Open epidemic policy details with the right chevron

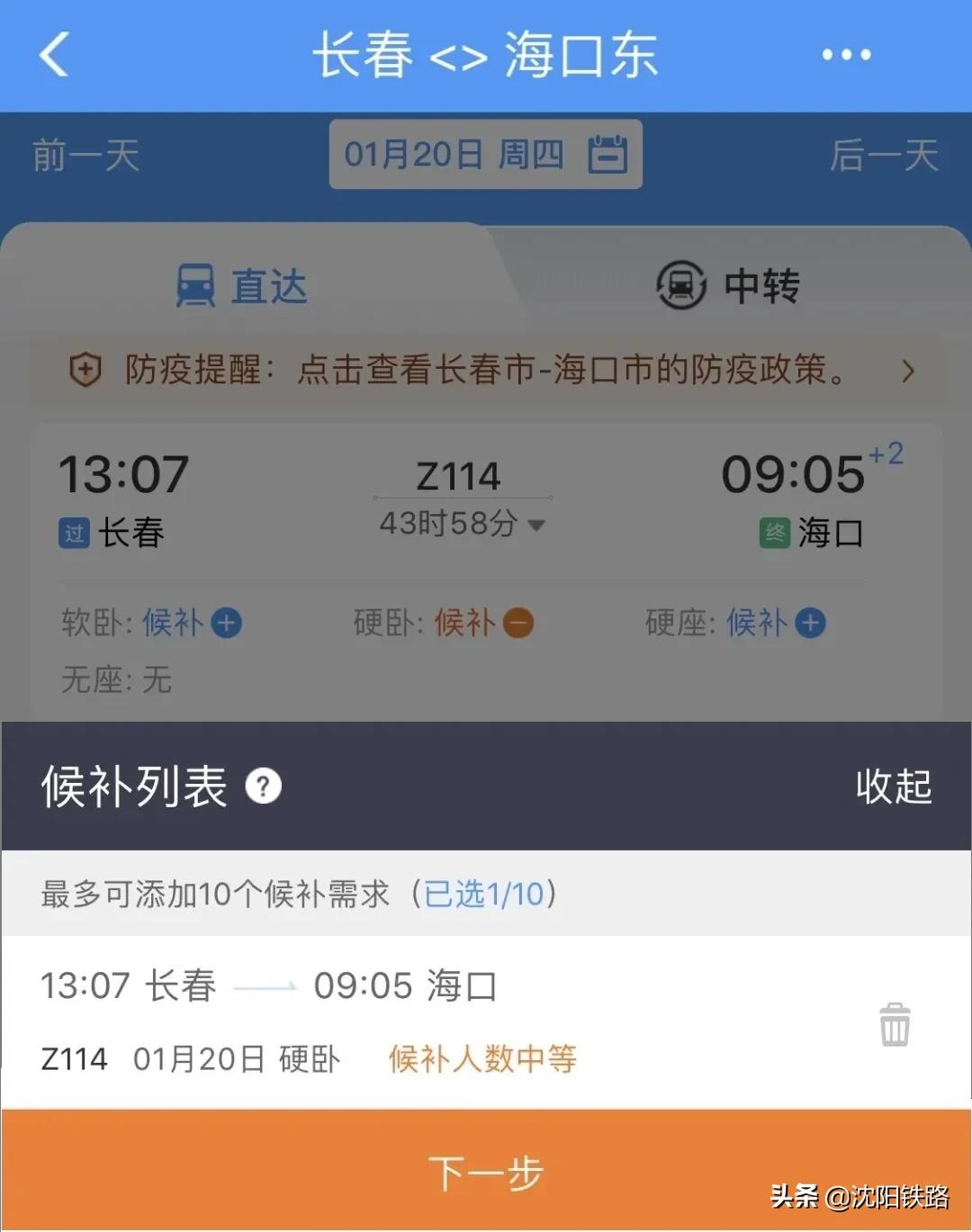tap(909, 371)
